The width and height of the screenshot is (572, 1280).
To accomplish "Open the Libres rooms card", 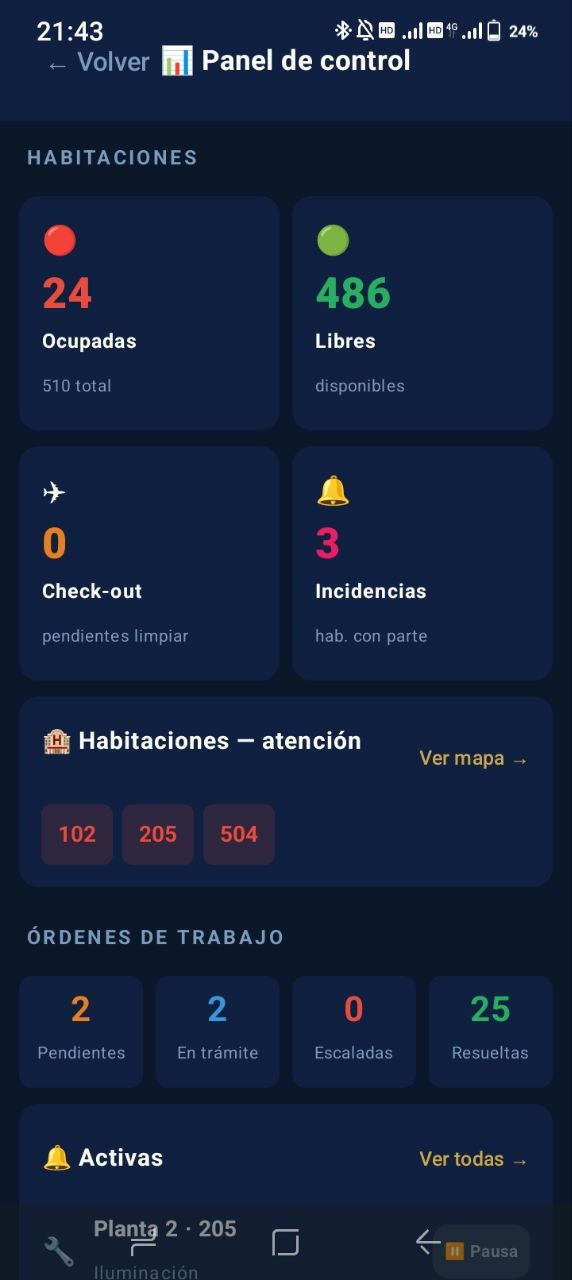I will pos(422,313).
